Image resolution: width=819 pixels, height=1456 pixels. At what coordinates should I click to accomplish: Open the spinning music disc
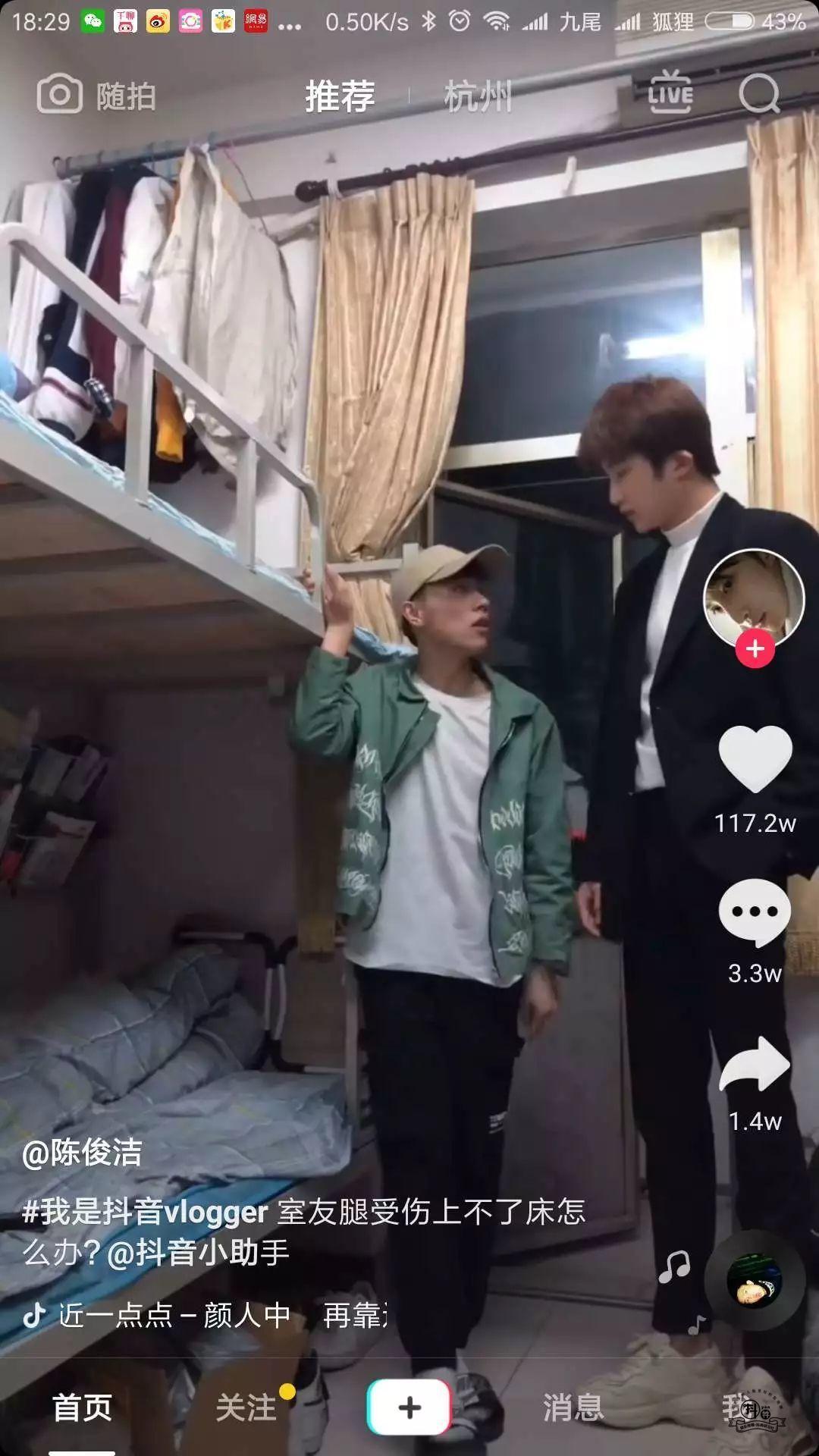[x=754, y=1281]
